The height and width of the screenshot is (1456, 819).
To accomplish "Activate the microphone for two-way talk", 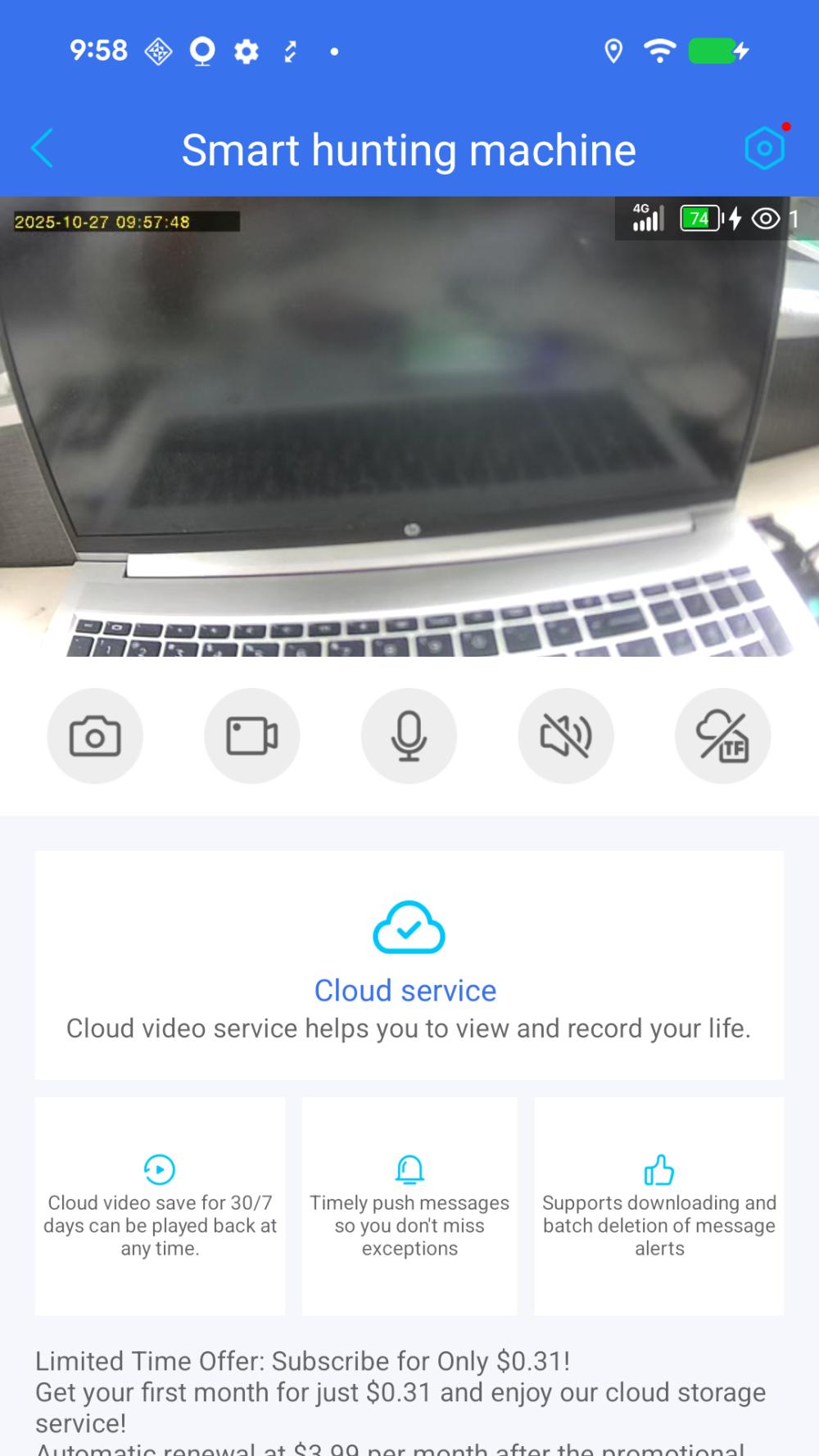I will coord(409,735).
